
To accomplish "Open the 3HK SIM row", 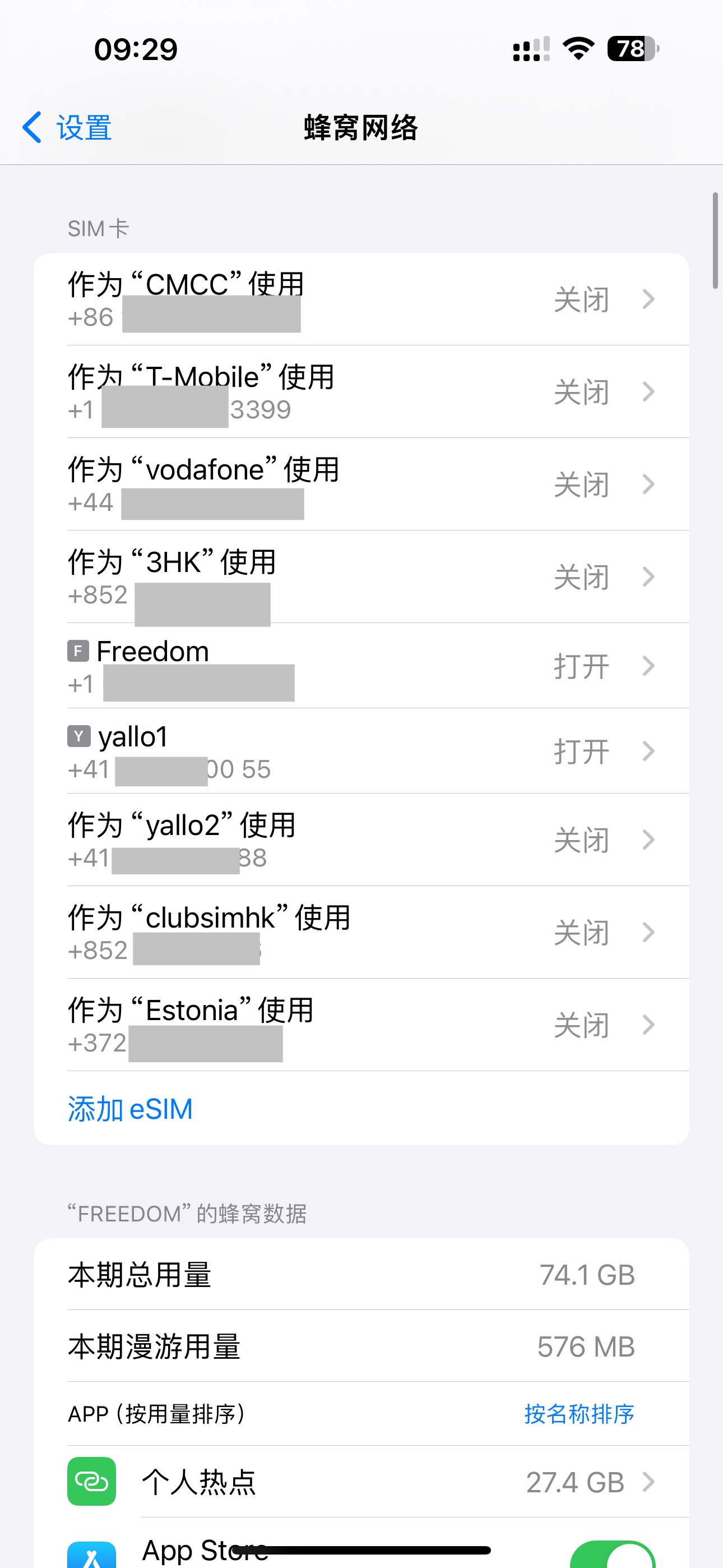I will click(361, 577).
